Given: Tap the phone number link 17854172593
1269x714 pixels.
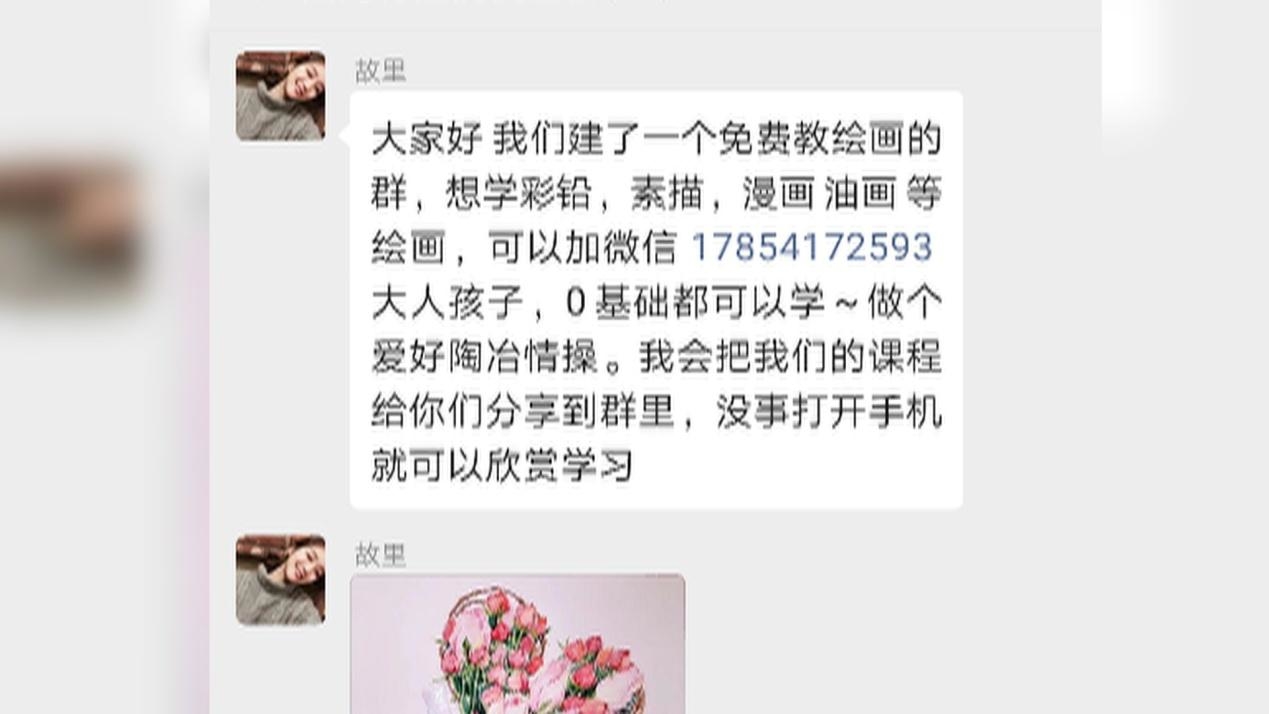Looking at the screenshot, I should click(811, 247).
